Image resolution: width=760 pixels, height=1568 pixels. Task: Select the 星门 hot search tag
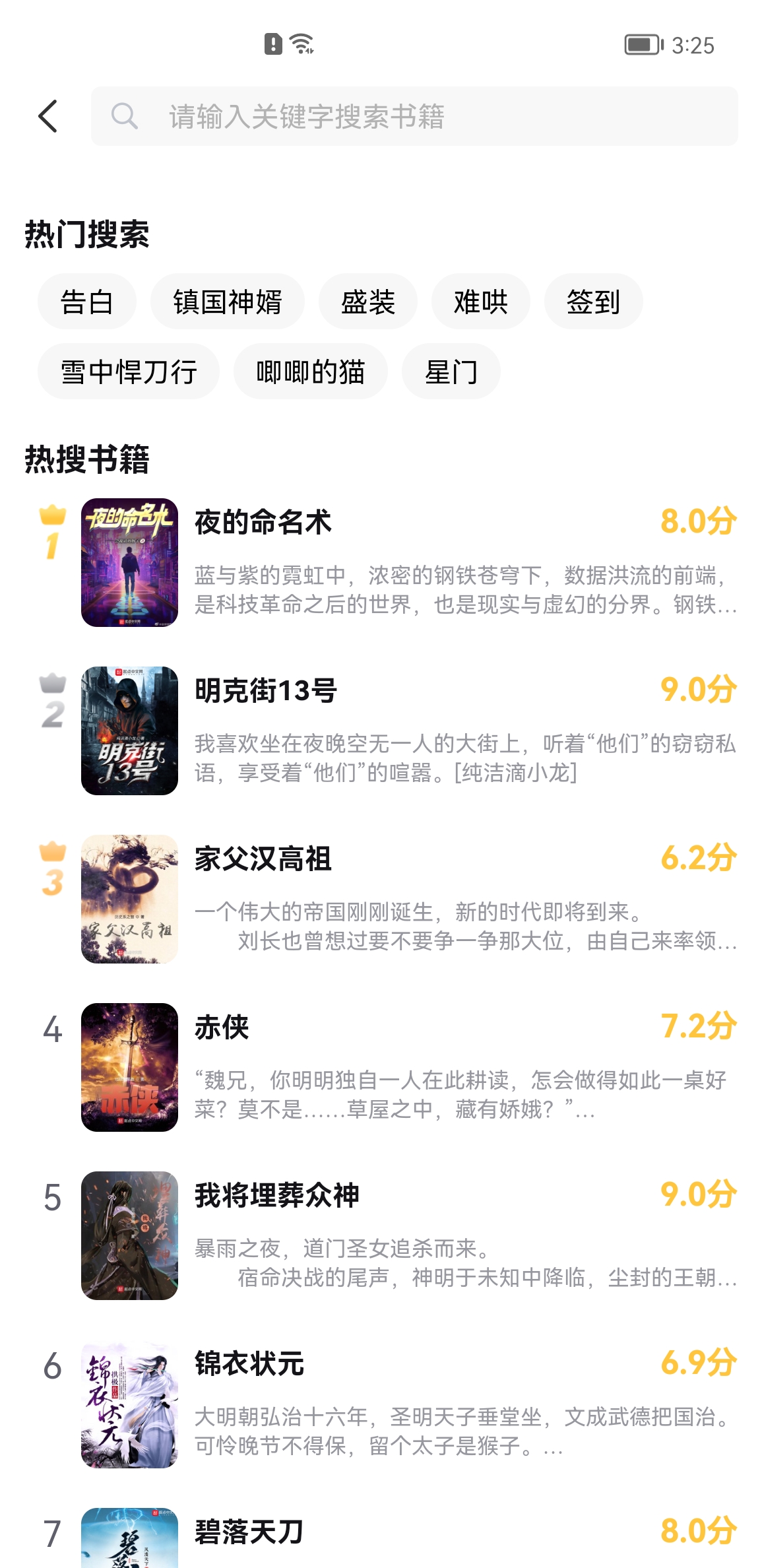coord(451,372)
